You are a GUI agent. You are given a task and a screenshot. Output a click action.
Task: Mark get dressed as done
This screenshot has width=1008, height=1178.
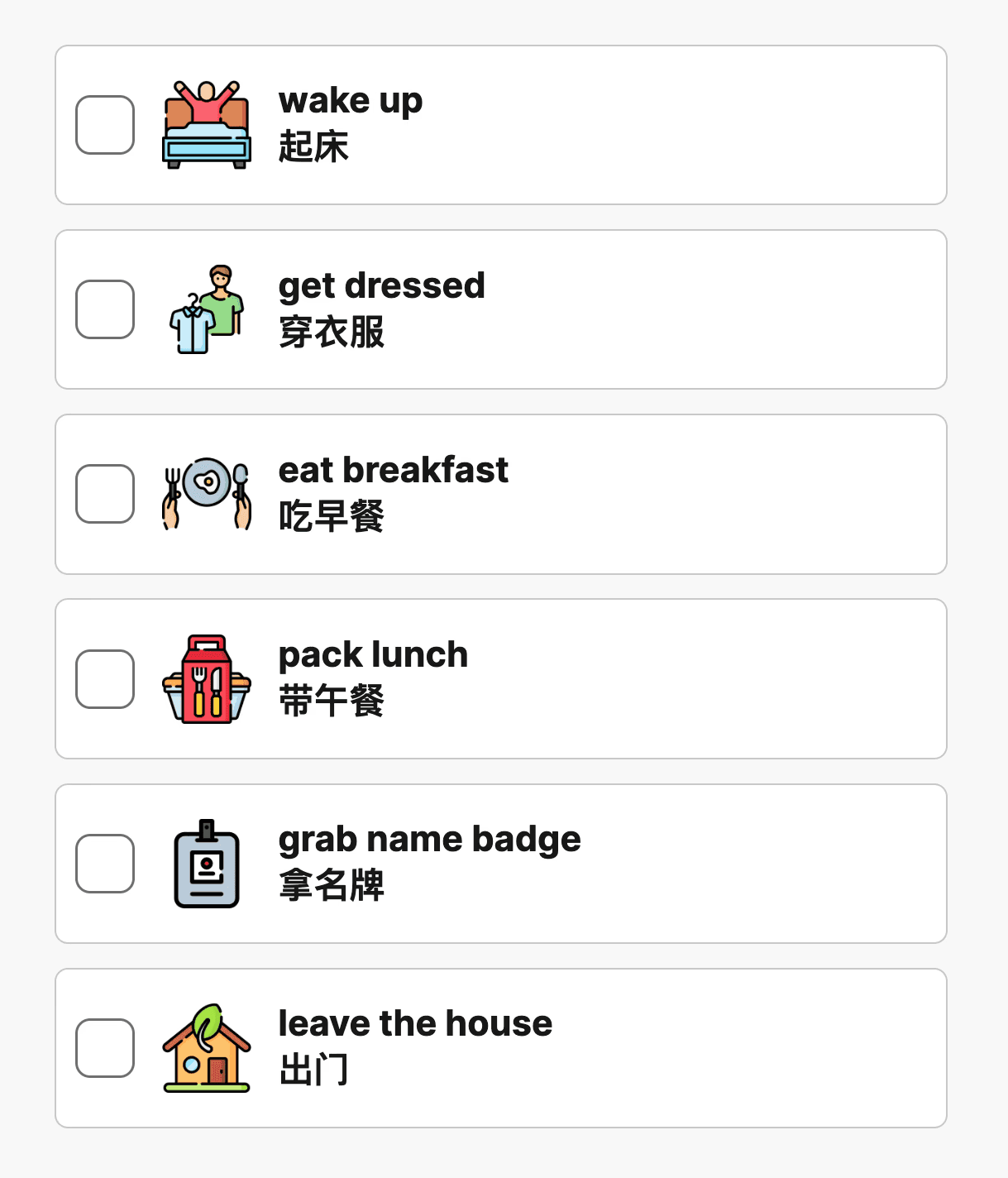(105, 309)
